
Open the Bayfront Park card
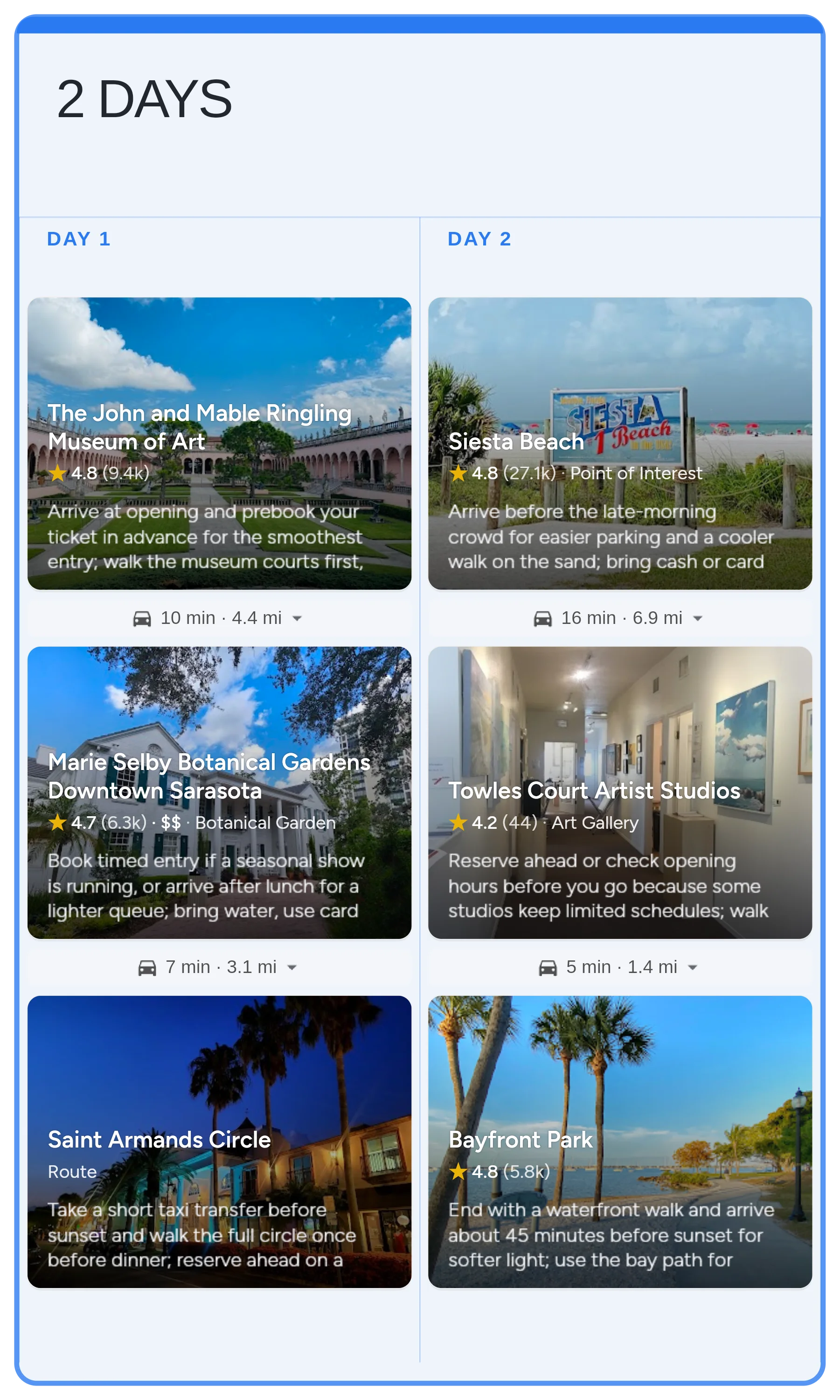pyautogui.click(x=620, y=1141)
